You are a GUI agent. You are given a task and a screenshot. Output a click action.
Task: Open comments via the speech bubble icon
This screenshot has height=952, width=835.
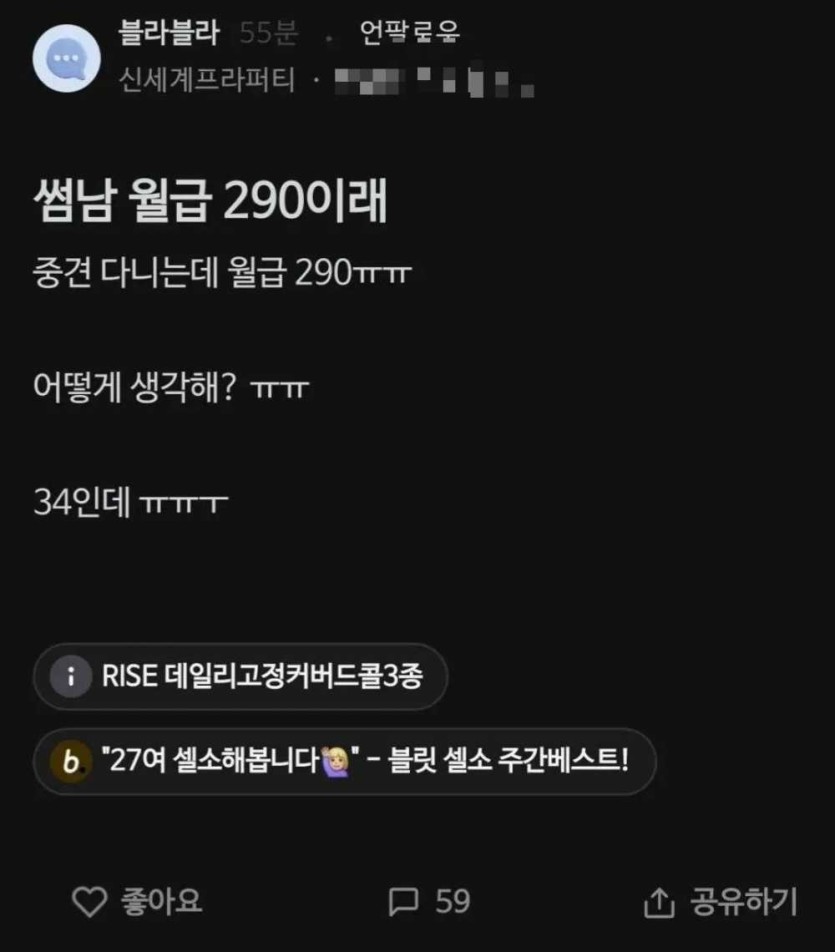point(404,901)
